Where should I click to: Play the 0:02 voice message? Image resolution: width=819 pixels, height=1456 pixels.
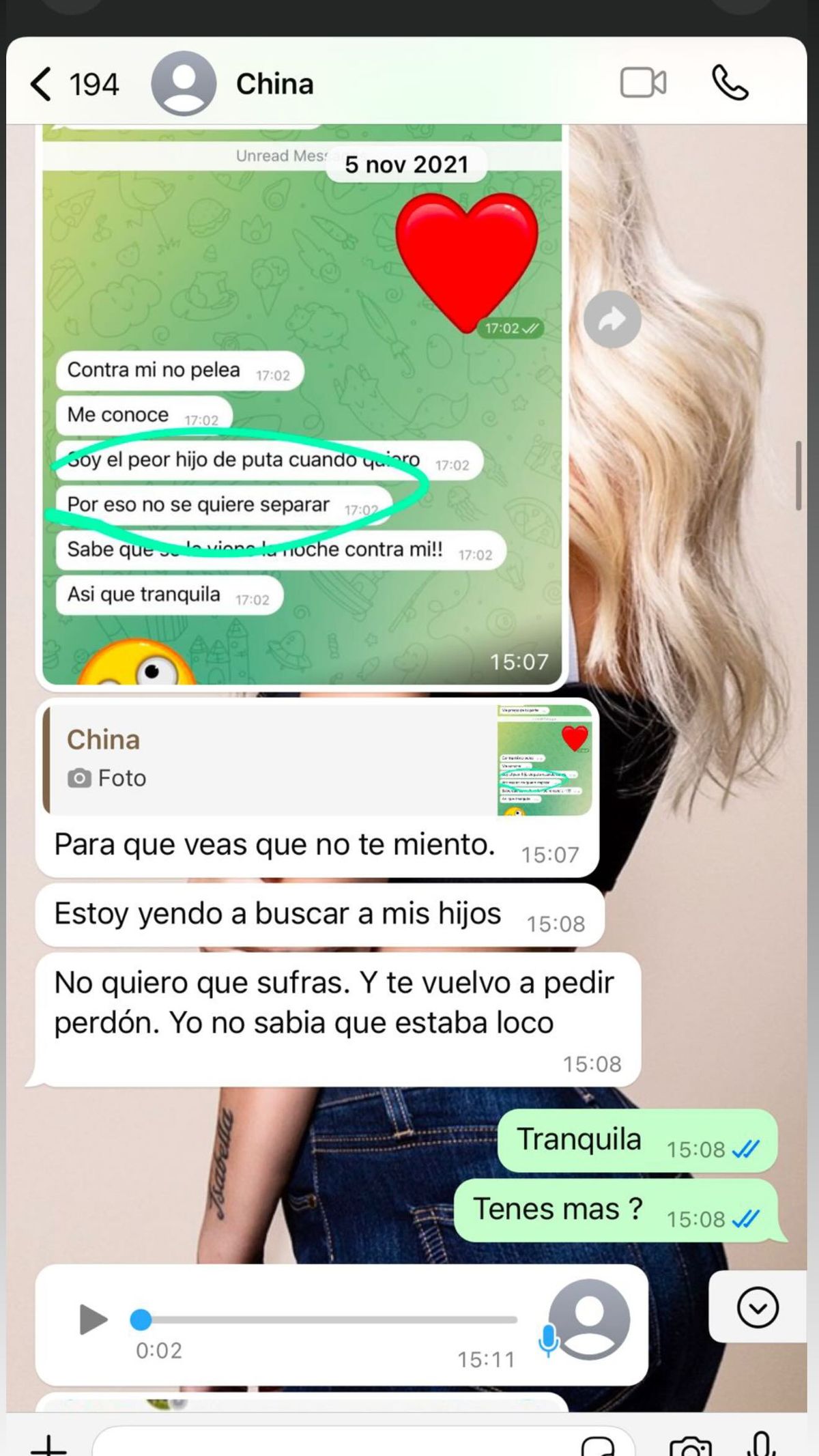click(94, 1319)
